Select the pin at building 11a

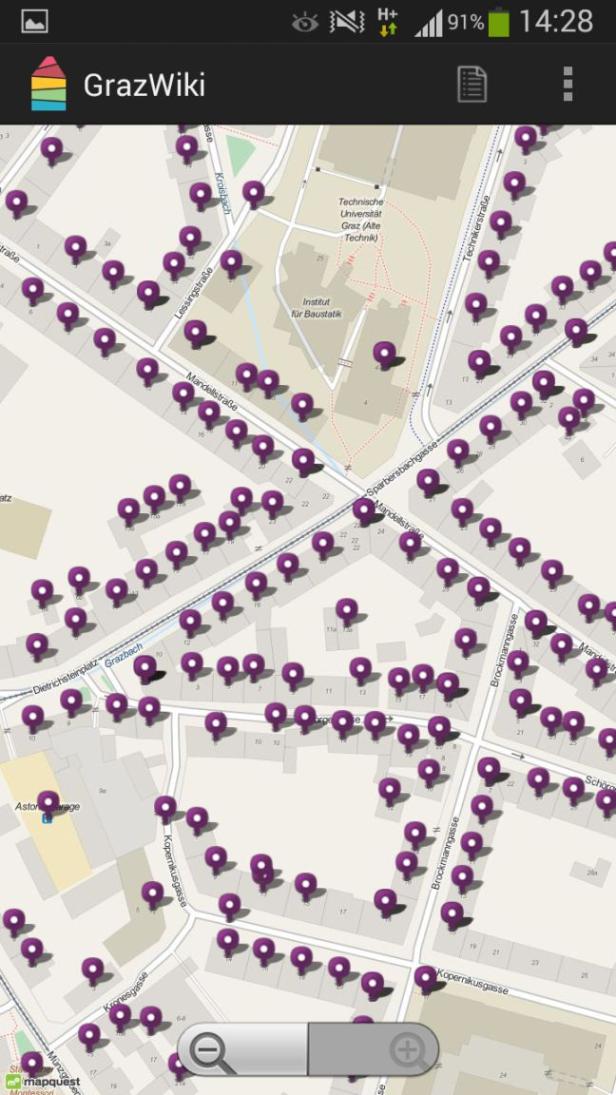(x=346, y=608)
